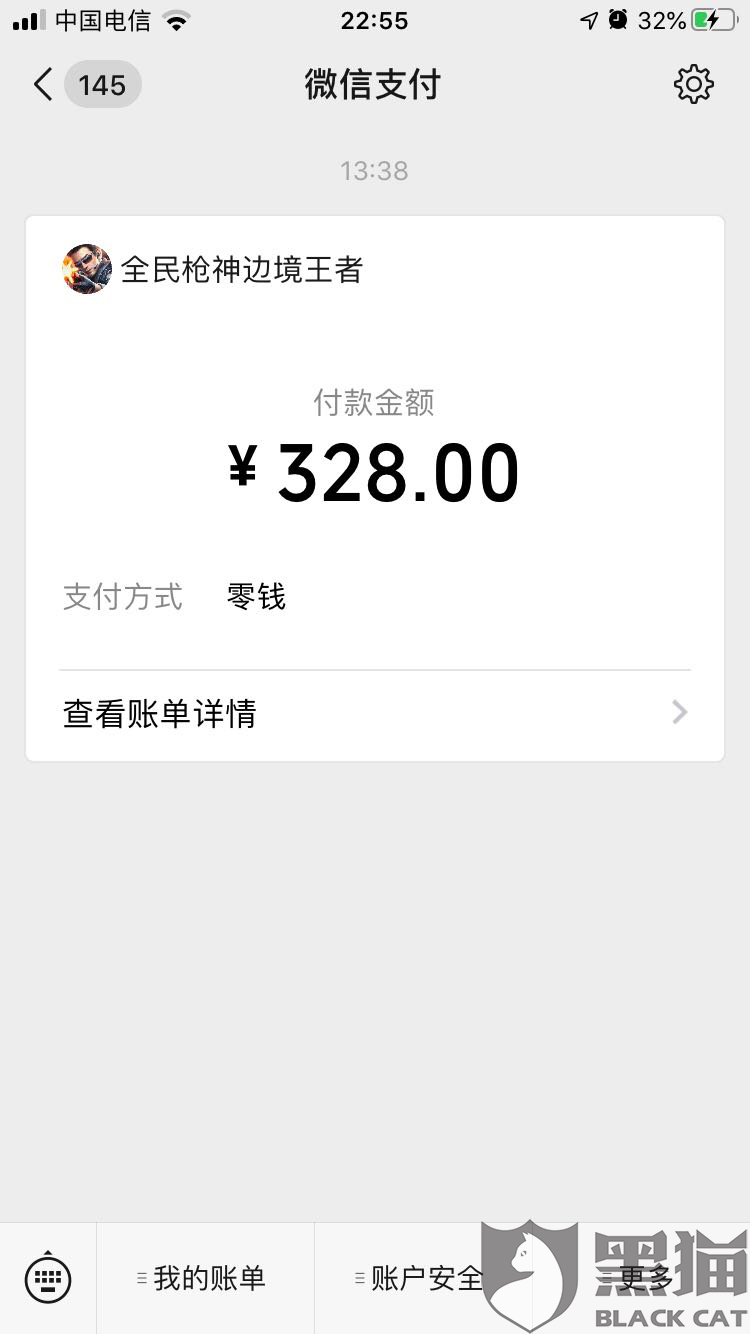Open 查看账单详情 bill details

[x=374, y=714]
